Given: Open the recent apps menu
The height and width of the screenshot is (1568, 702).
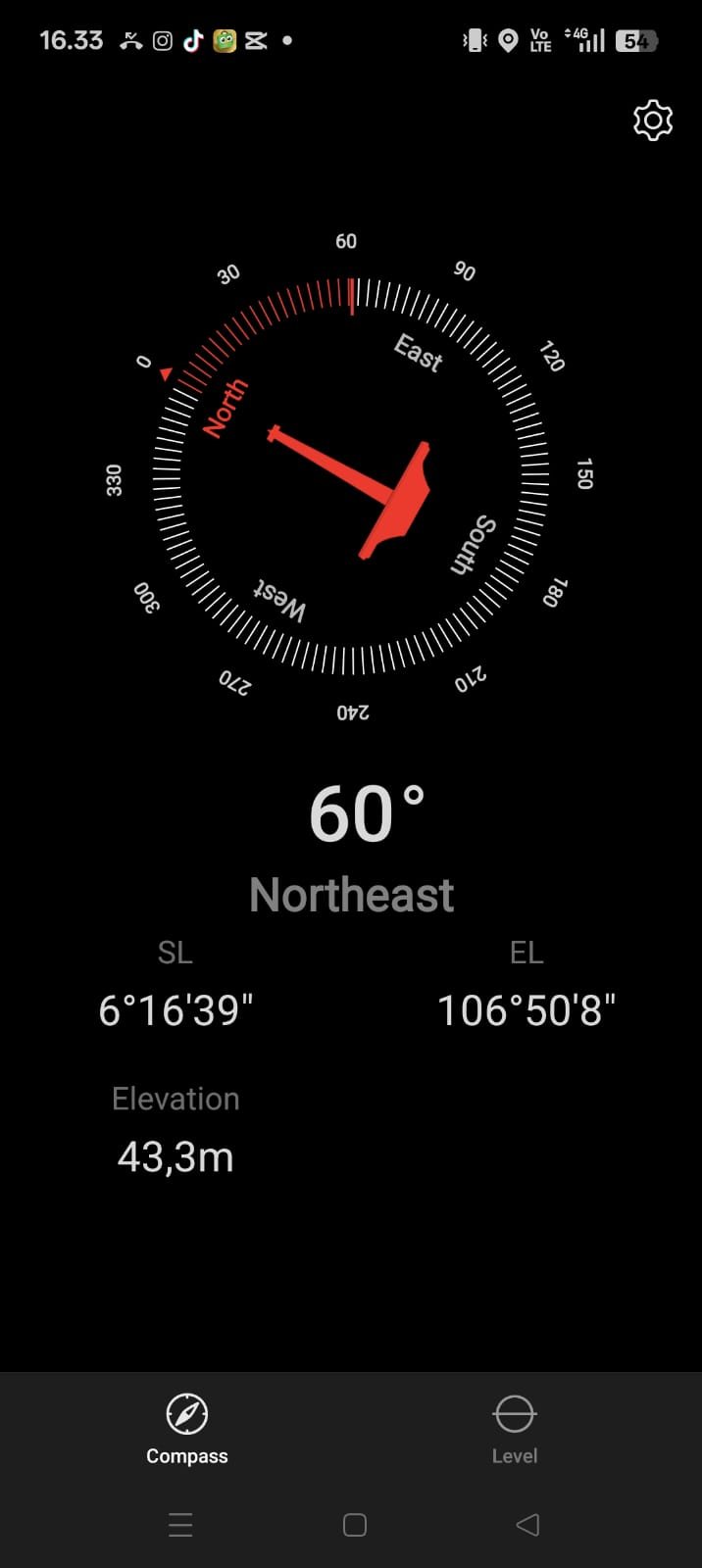Looking at the screenshot, I should pos(180,1525).
